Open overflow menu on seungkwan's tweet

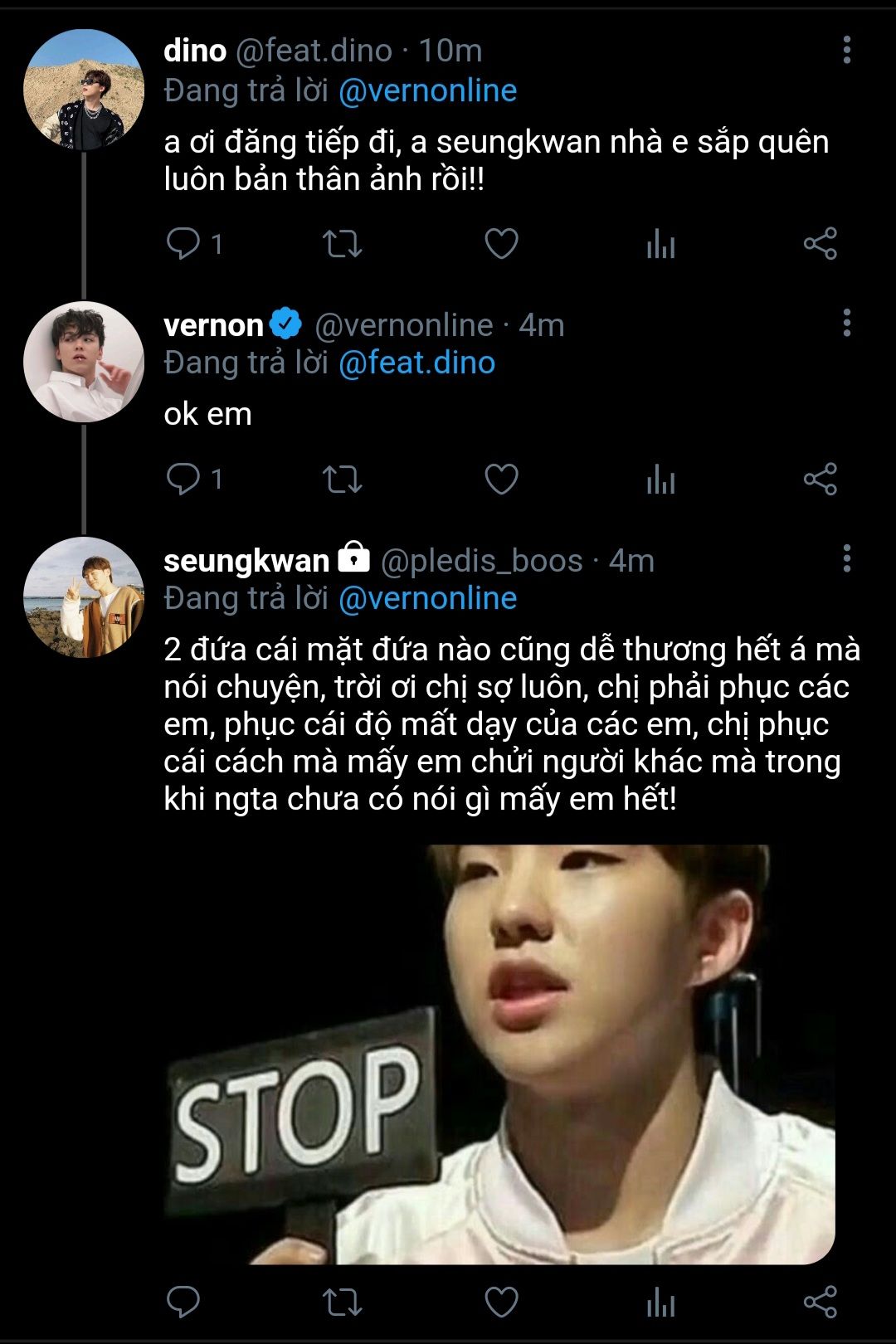coord(846,558)
